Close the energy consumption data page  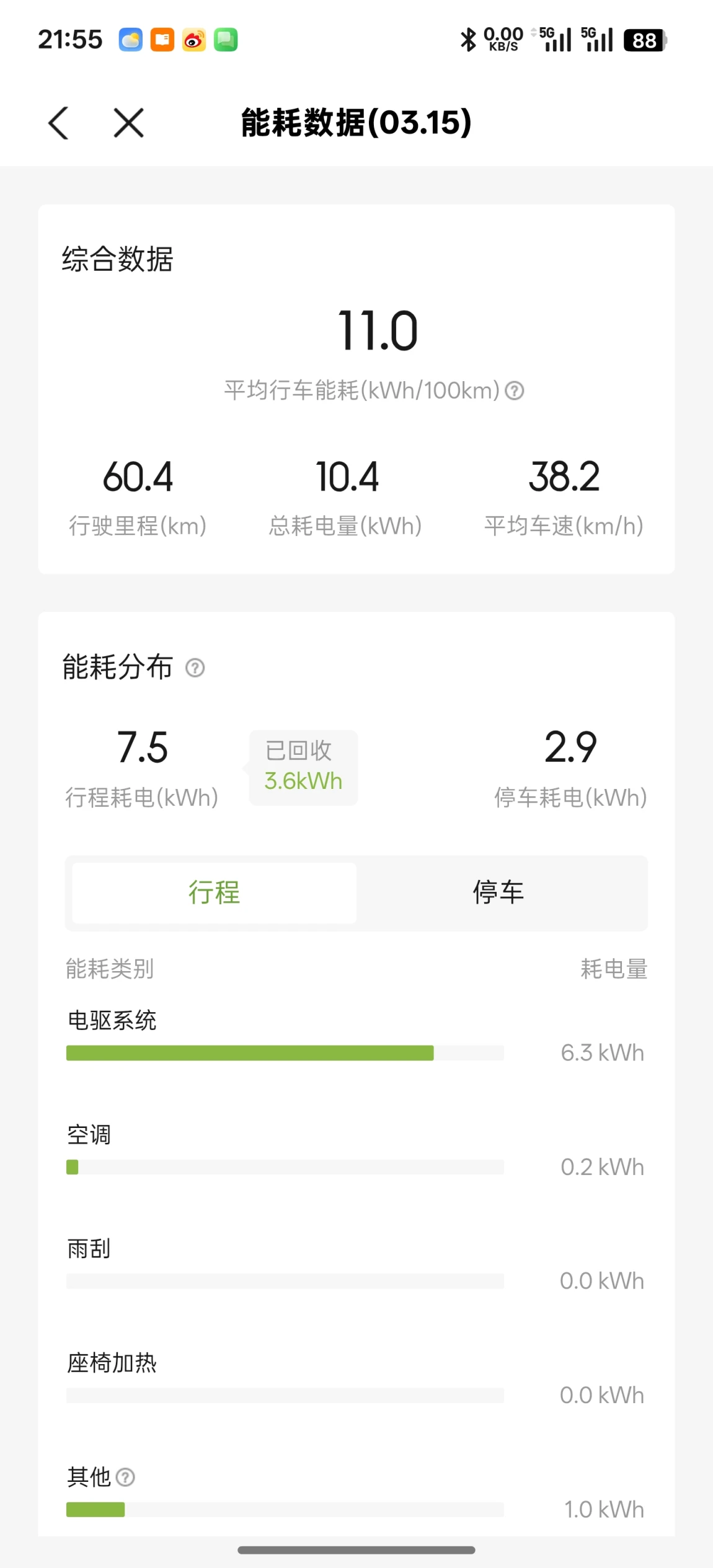coord(128,123)
